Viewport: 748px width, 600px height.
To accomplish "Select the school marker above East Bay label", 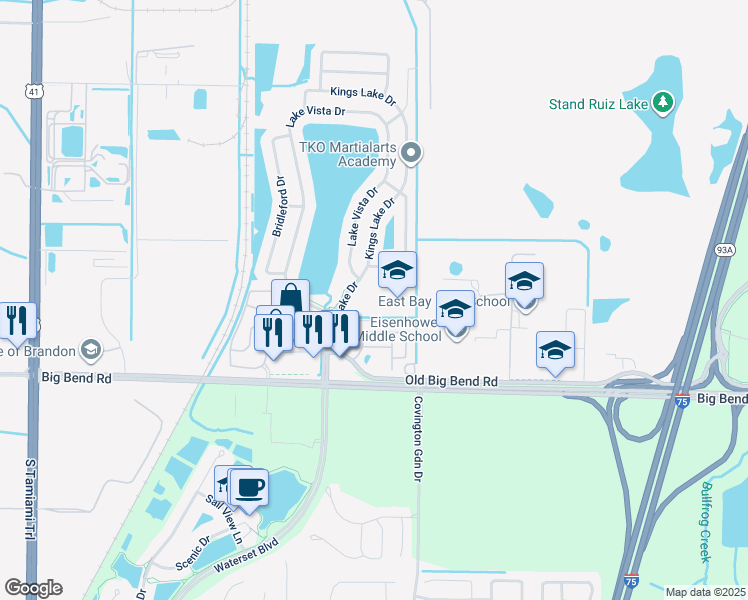I will 397,273.
